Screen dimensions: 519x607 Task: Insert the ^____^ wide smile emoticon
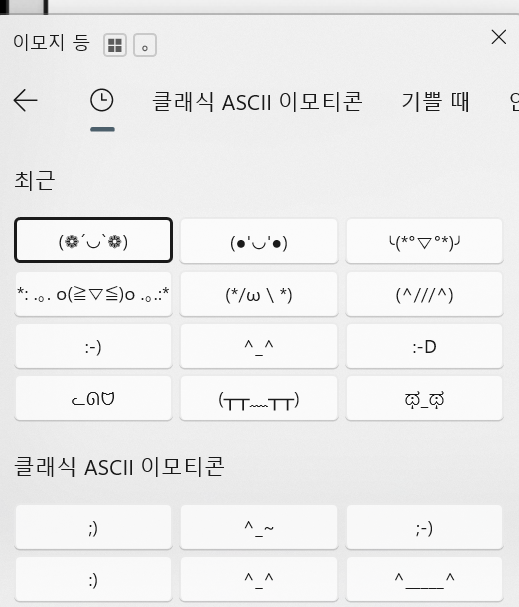tap(424, 579)
